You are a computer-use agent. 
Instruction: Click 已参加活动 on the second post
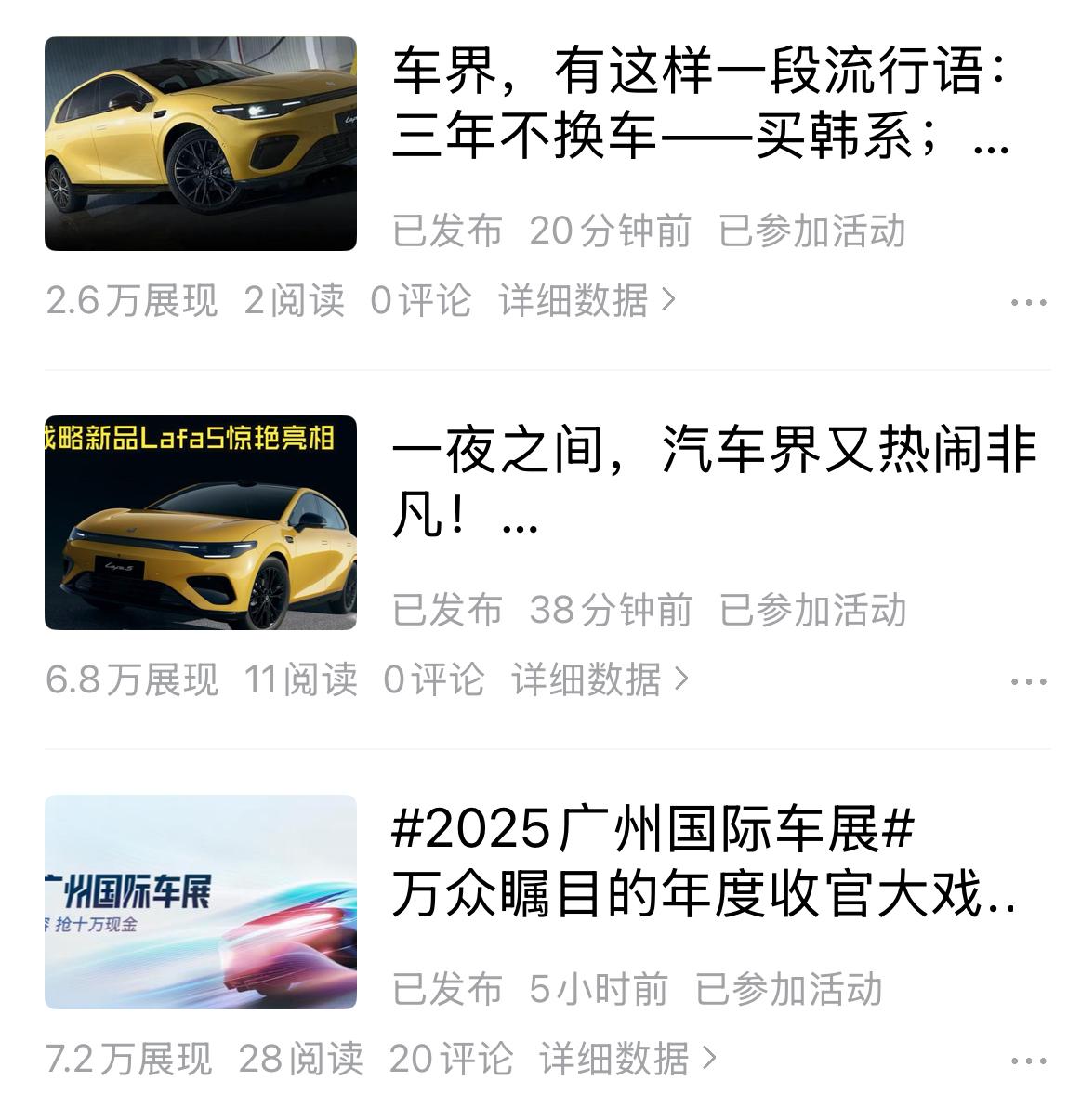(813, 612)
